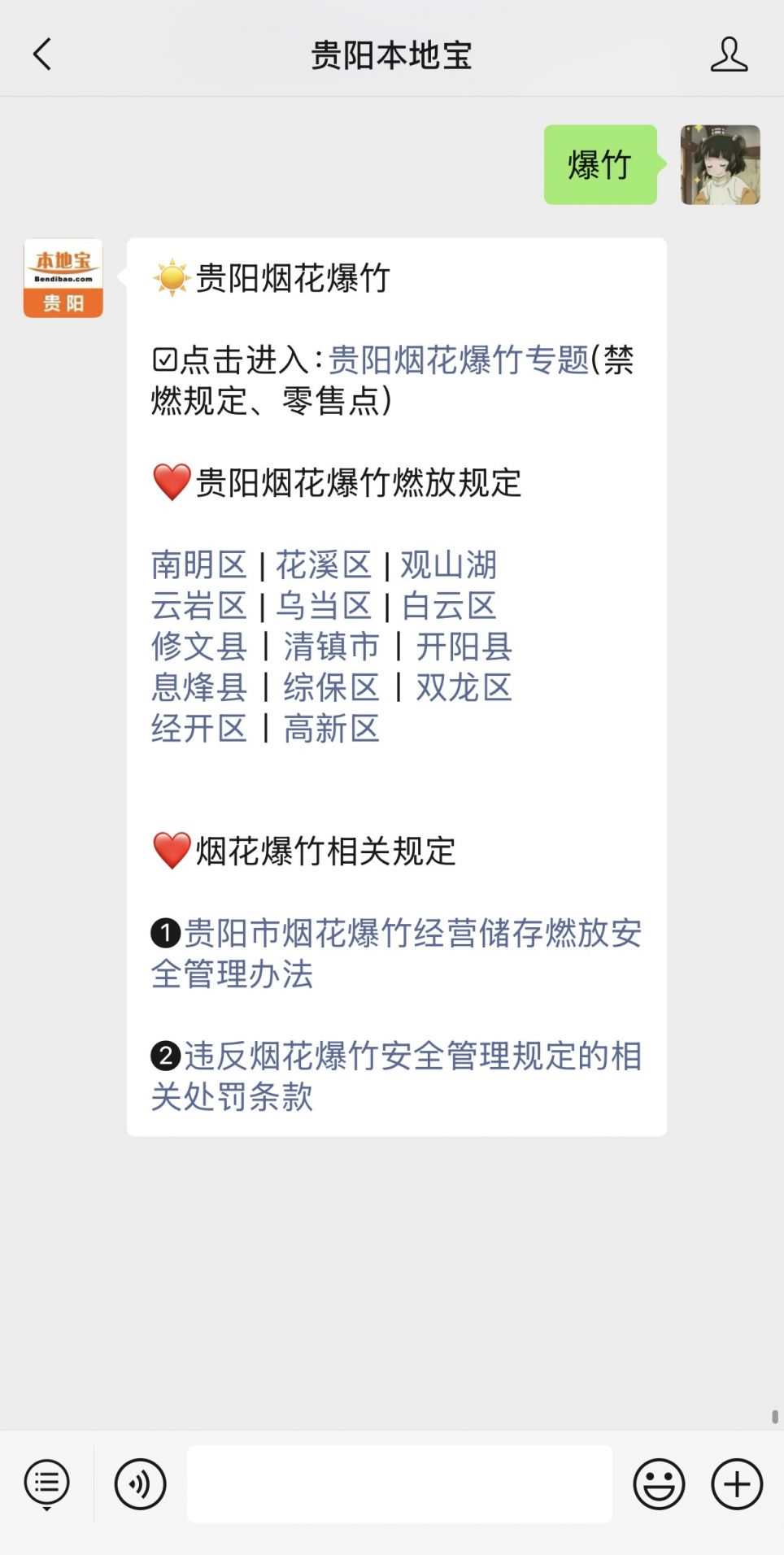
Task: Open the 综保区 link
Action: tap(331, 687)
